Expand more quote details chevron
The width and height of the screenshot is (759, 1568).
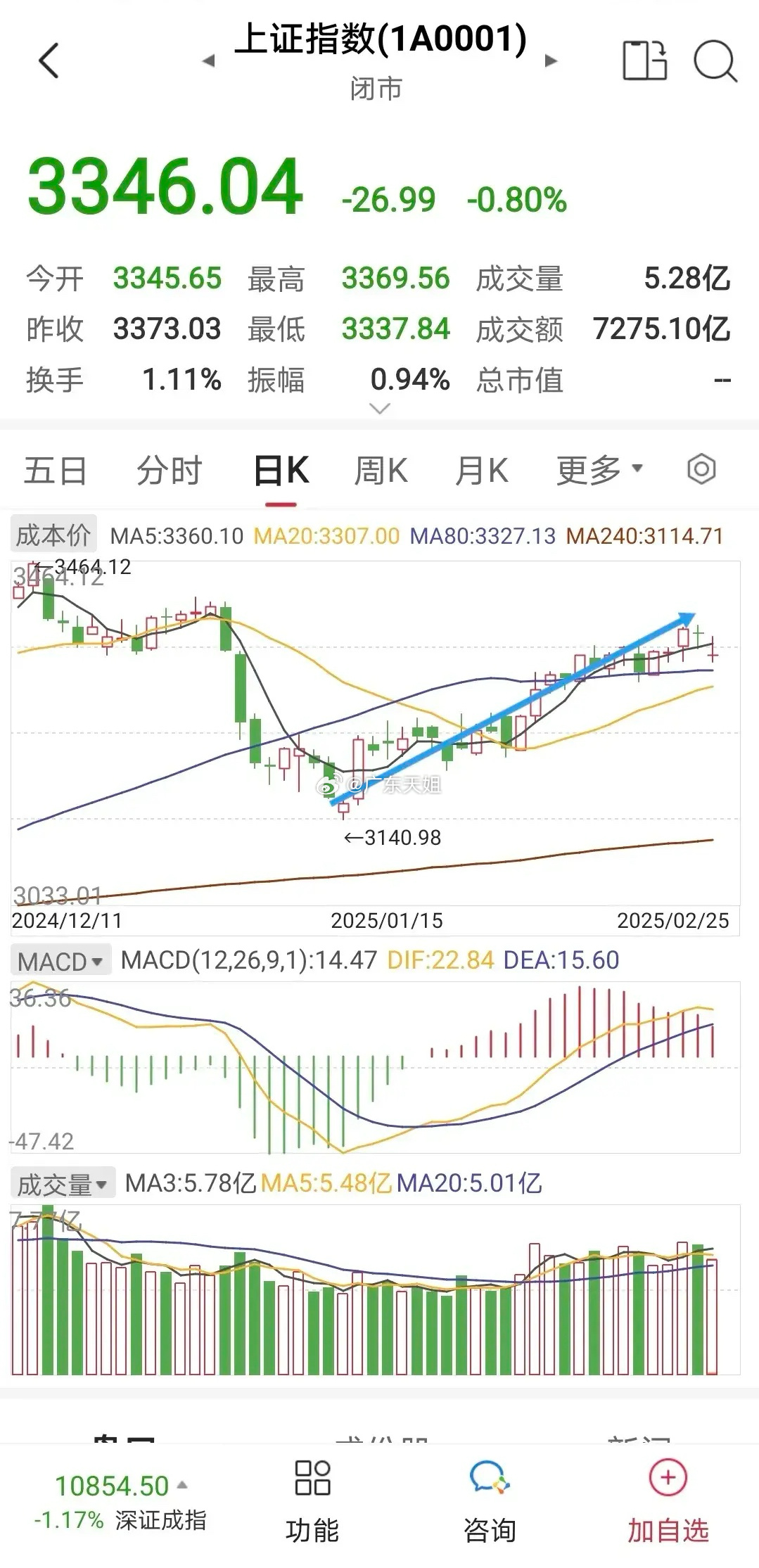coord(380,408)
